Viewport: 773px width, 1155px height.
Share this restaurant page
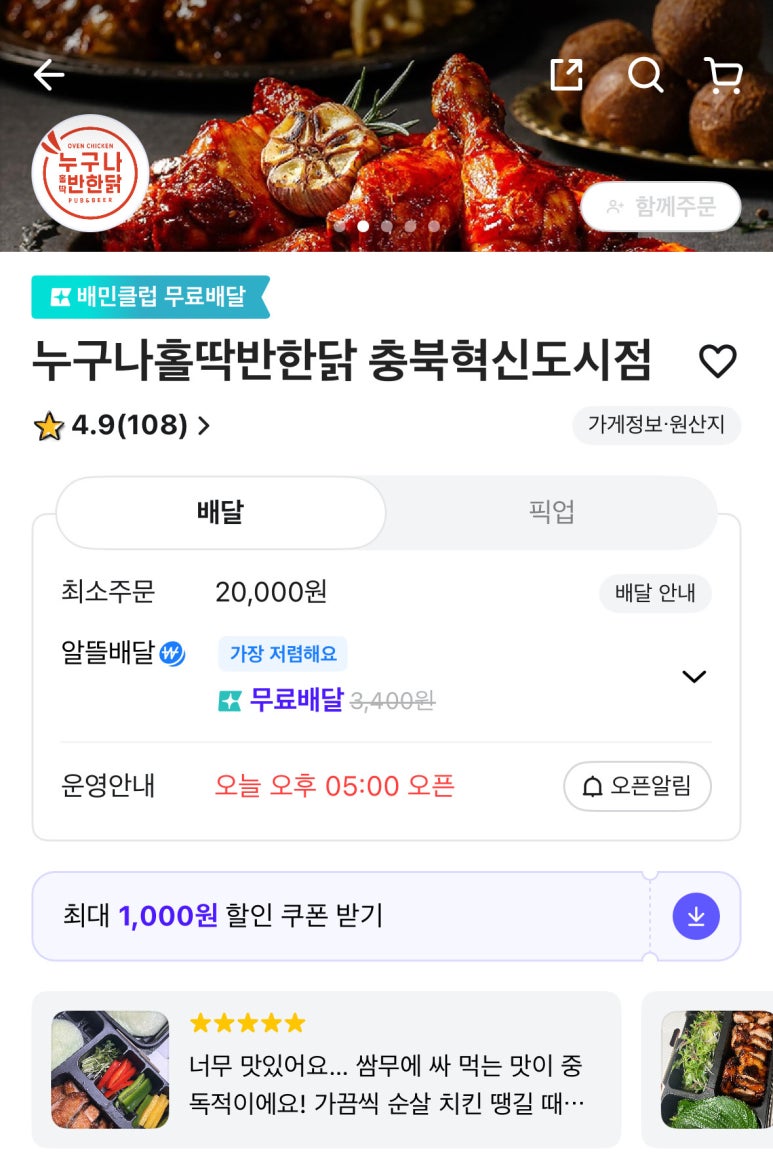pos(566,75)
